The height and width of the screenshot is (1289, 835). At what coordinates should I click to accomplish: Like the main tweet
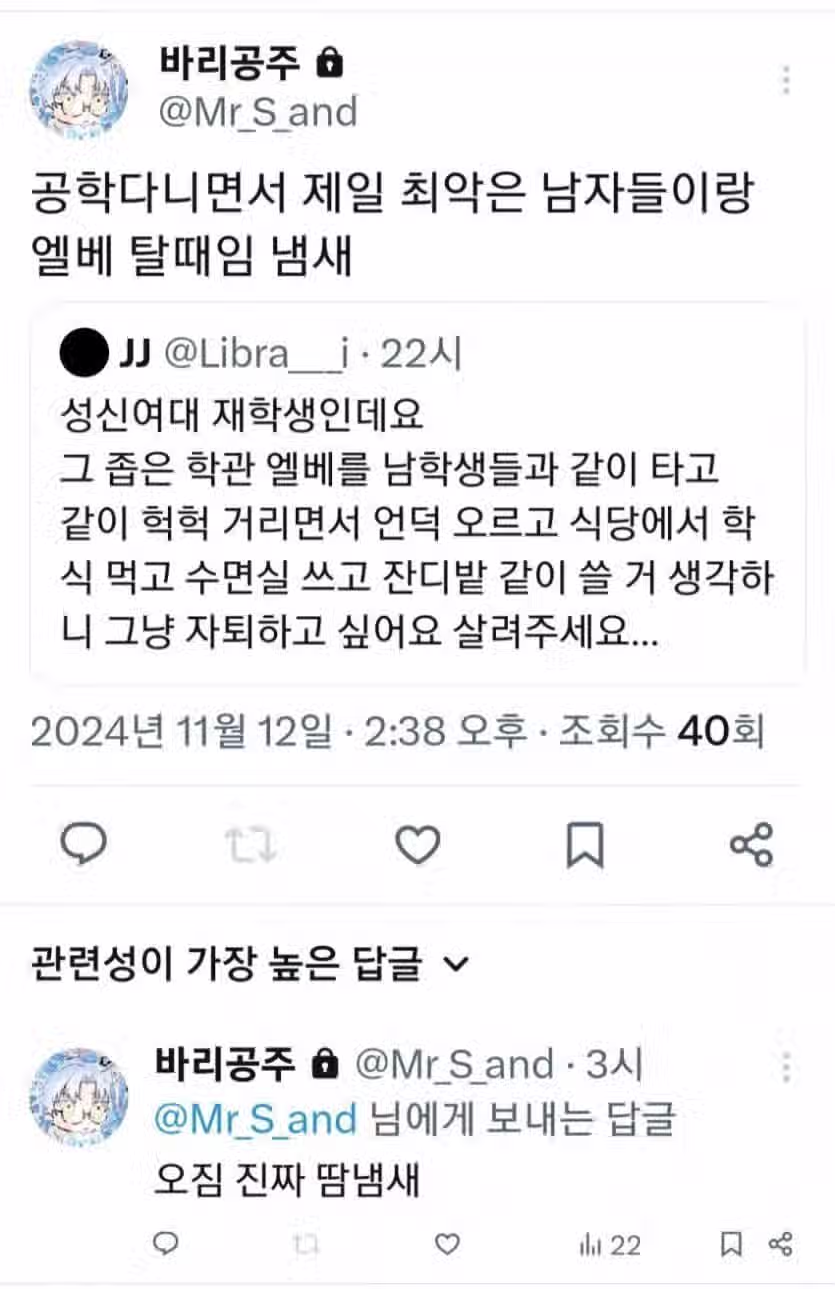point(417,847)
